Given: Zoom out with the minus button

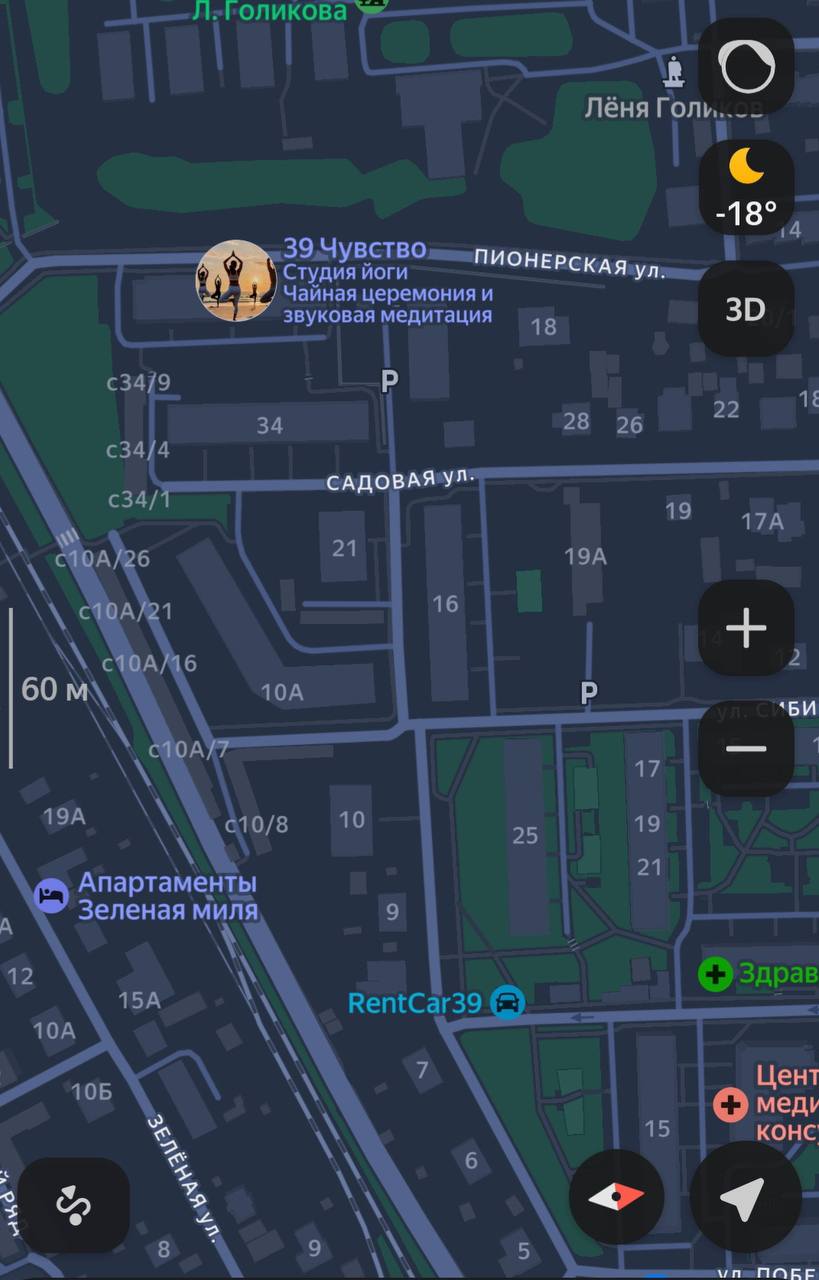Looking at the screenshot, I should (746, 749).
